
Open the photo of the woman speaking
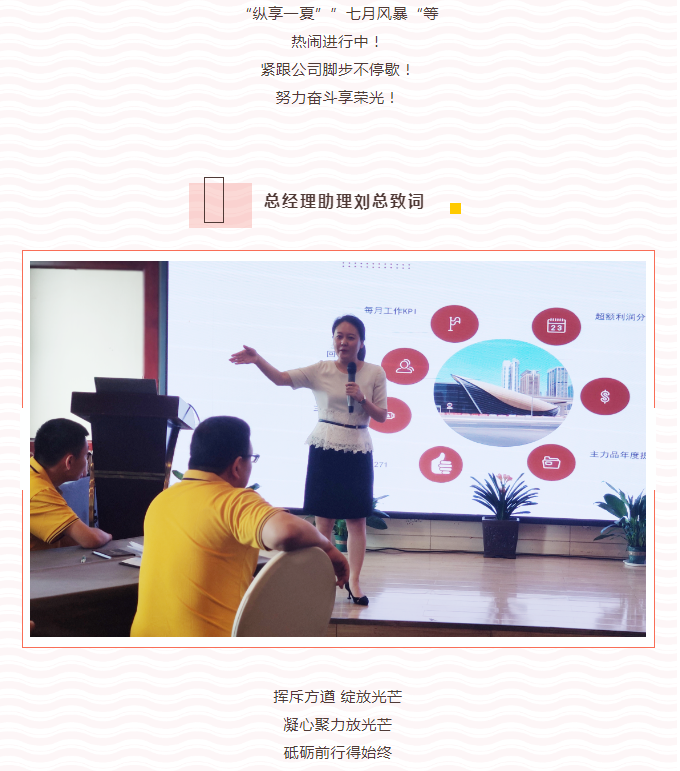point(338,448)
